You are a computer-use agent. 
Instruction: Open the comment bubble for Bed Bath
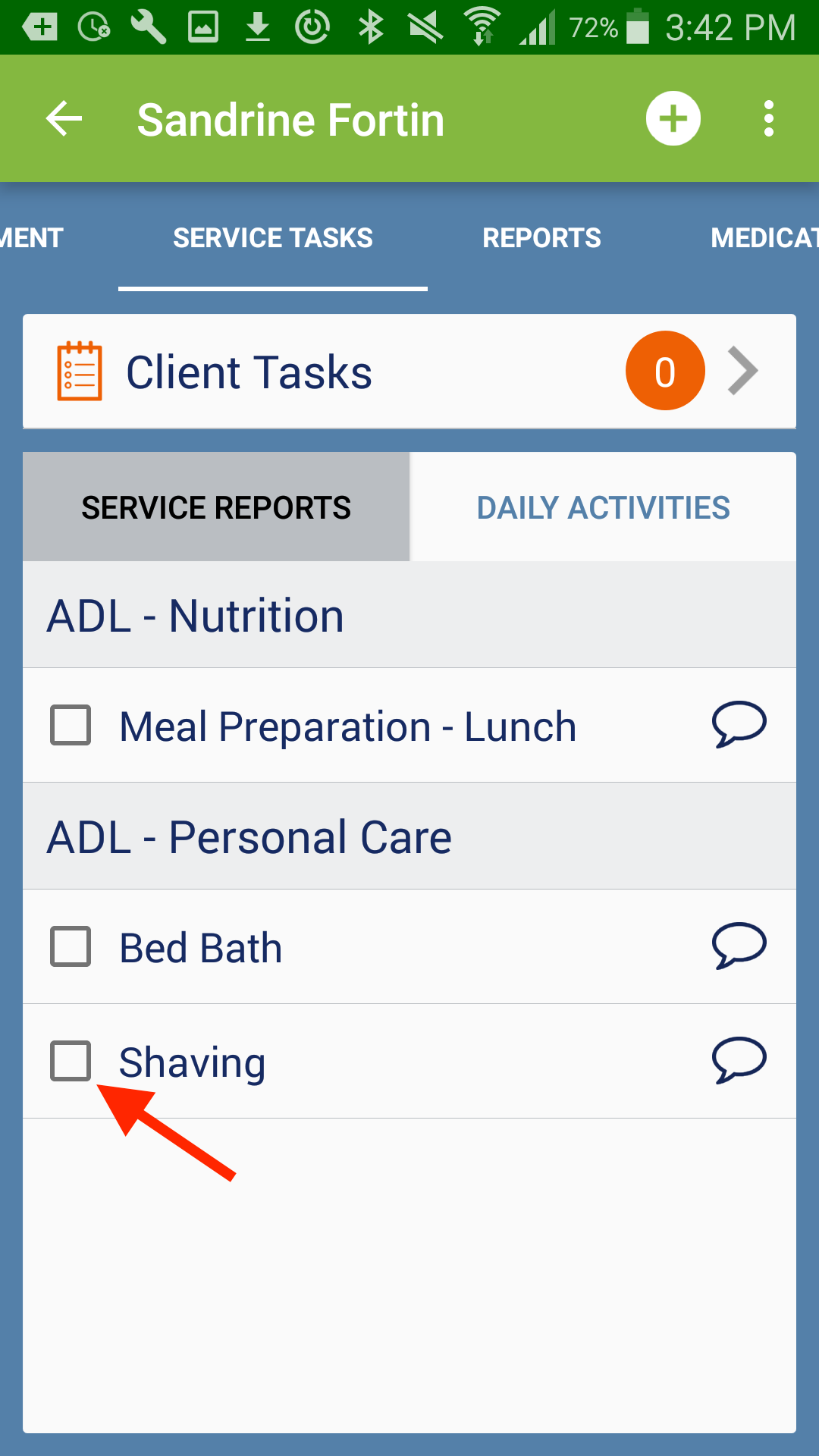739,946
